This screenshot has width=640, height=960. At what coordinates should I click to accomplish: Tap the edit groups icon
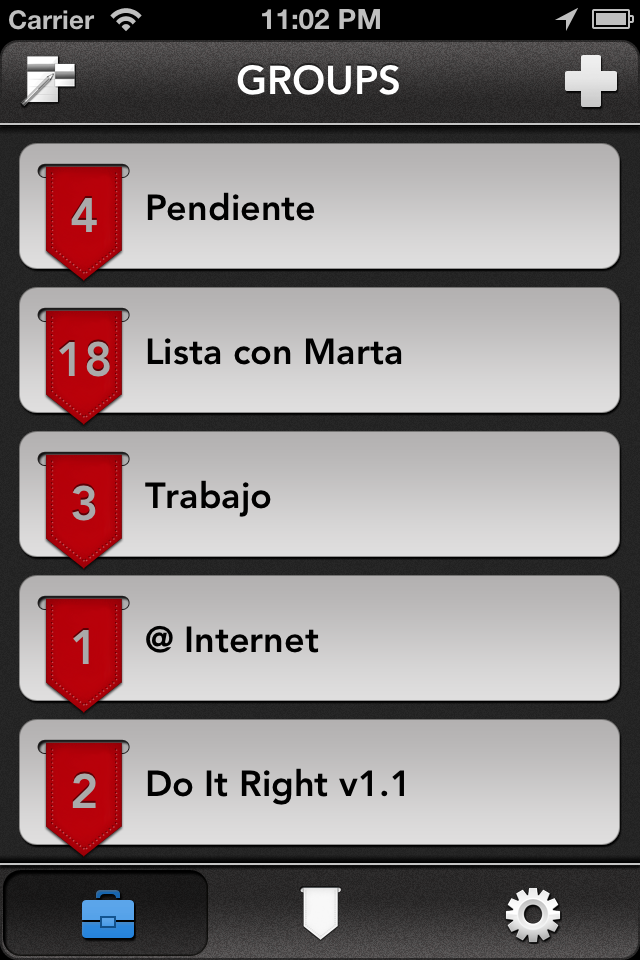pyautogui.click(x=50, y=81)
